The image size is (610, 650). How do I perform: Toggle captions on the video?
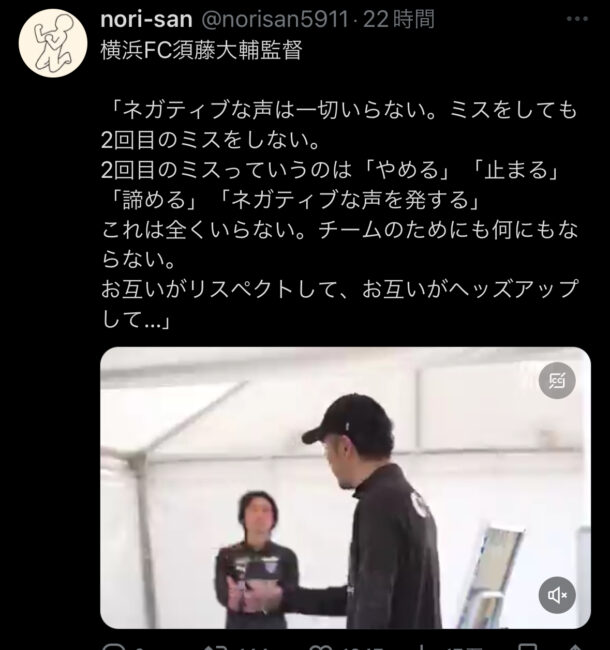click(555, 382)
